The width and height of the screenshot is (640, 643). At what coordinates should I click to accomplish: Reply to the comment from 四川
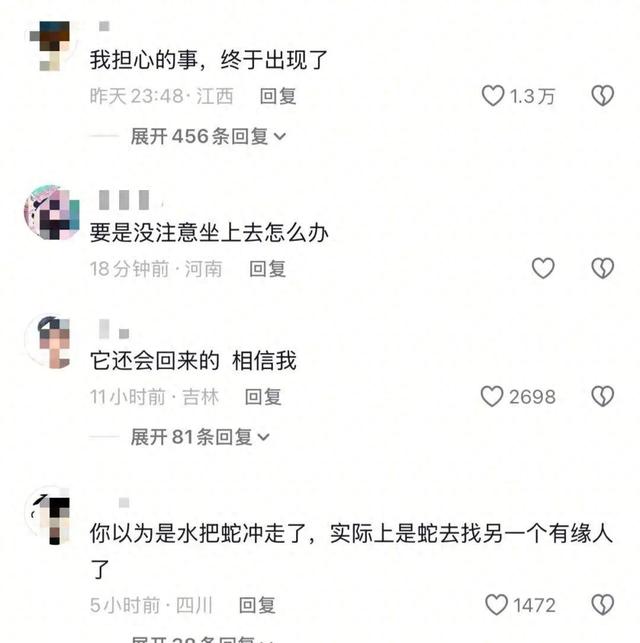click(257, 604)
